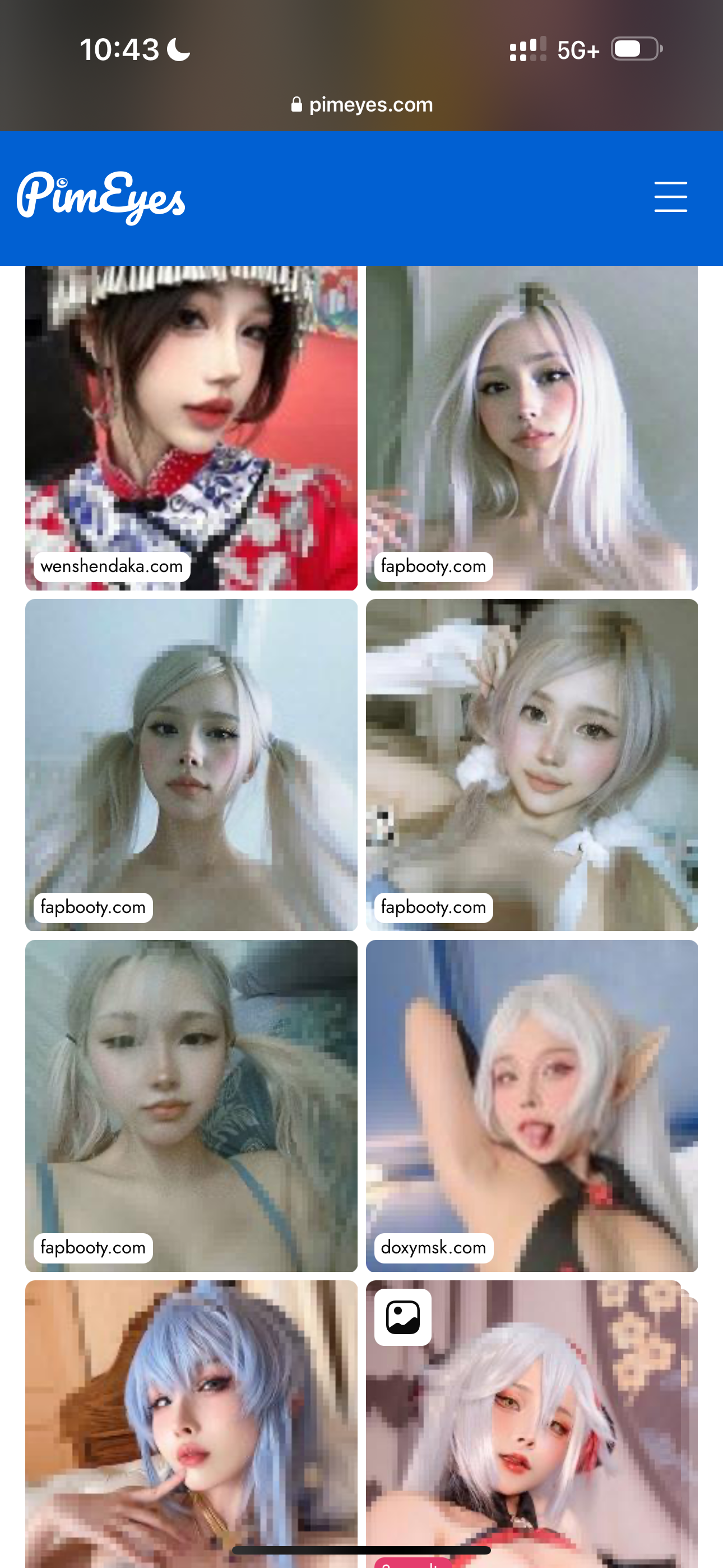Open the hamburger menu in PimEyes header
The image size is (723, 1568).
pos(671,197)
